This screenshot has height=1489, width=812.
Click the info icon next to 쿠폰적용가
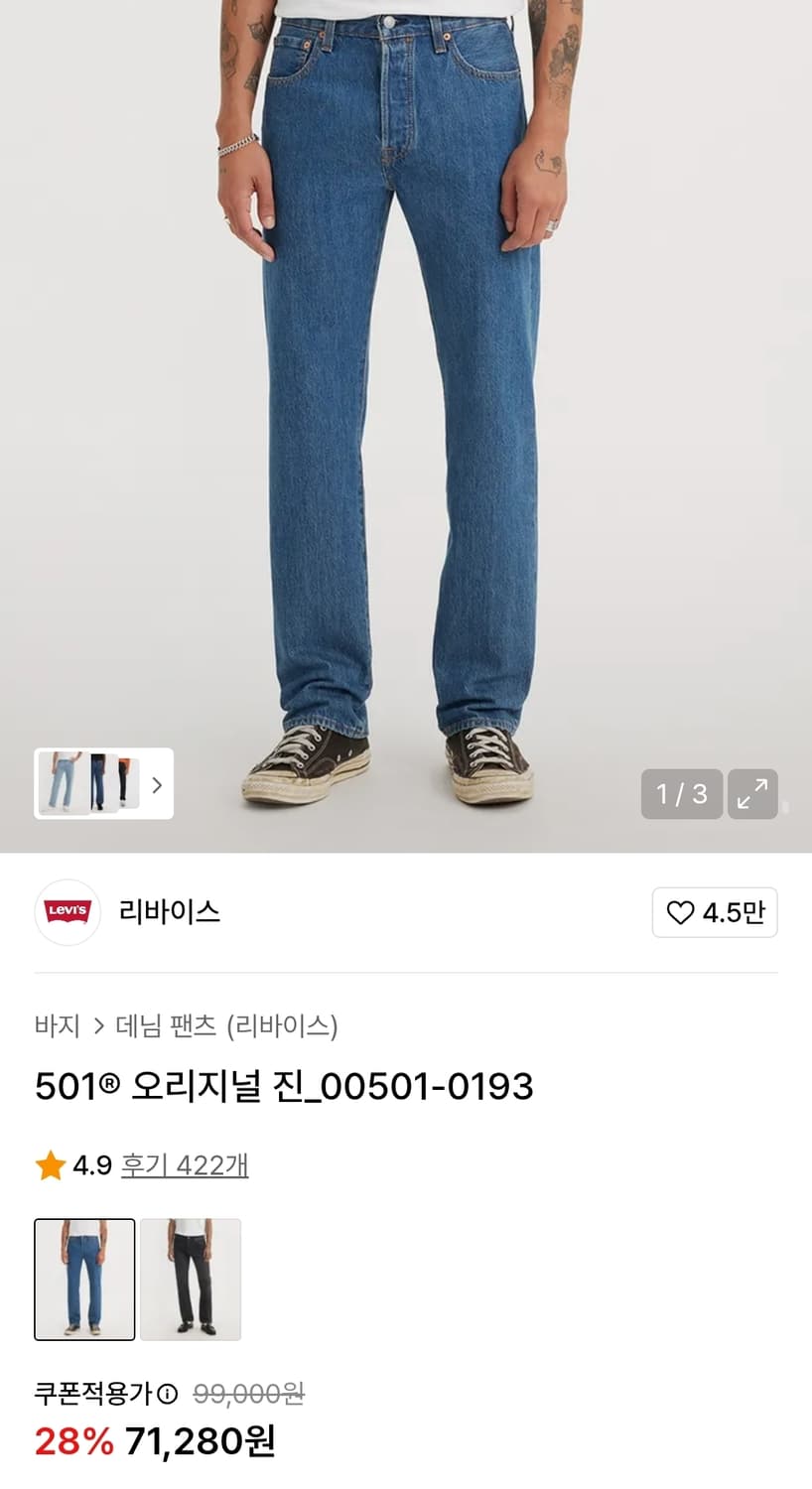pyautogui.click(x=165, y=1394)
